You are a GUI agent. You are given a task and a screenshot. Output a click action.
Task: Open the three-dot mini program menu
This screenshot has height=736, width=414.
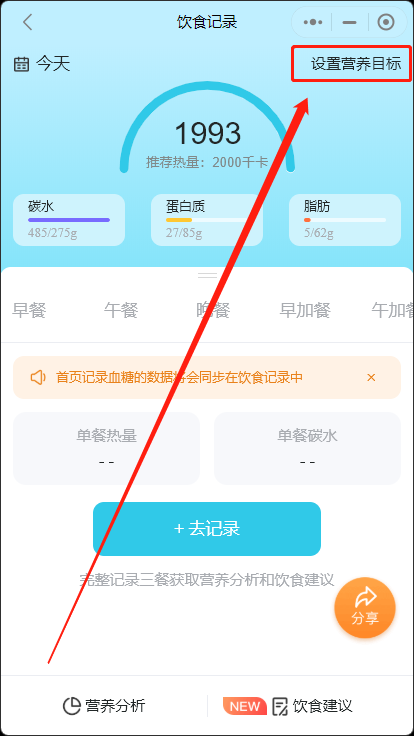[x=313, y=22]
